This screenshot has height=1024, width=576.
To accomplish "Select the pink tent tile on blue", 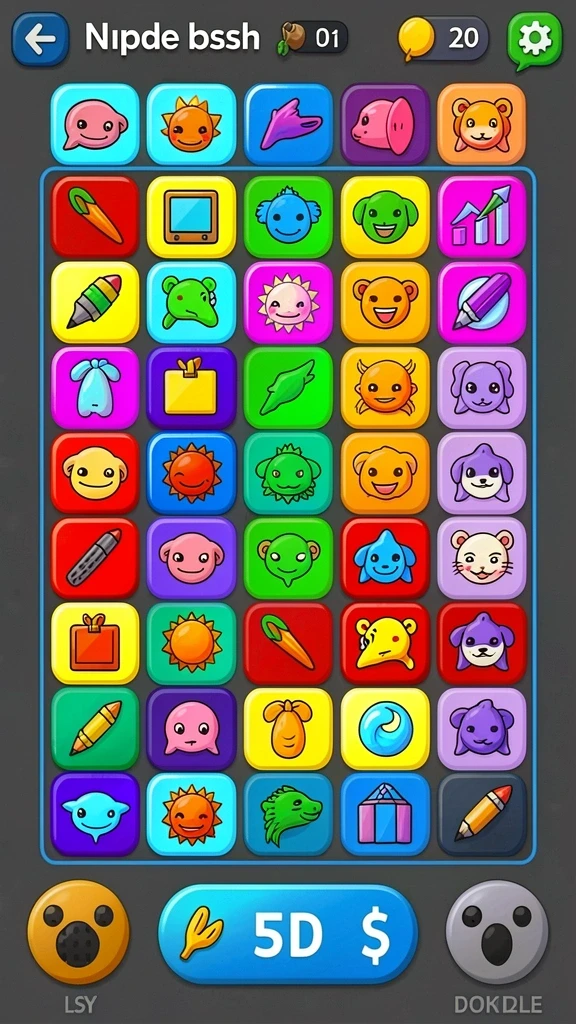I will [385, 814].
